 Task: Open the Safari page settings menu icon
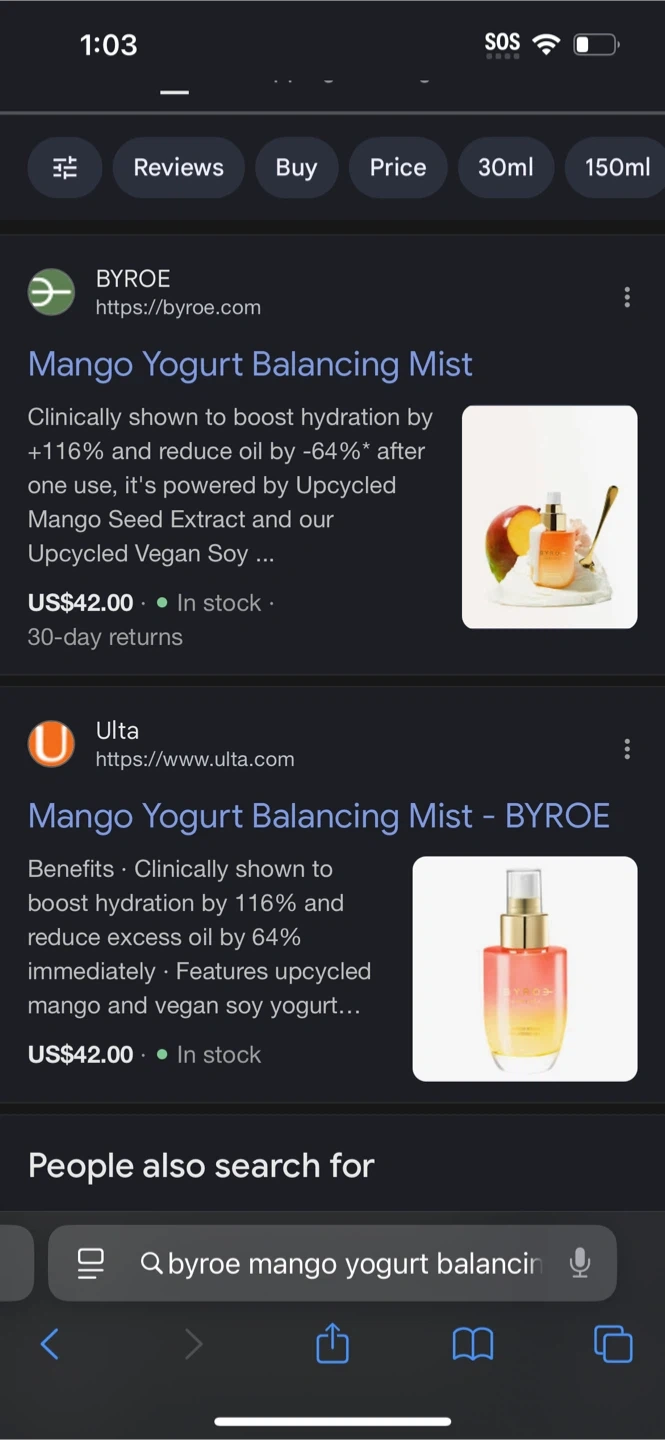coord(91,1263)
